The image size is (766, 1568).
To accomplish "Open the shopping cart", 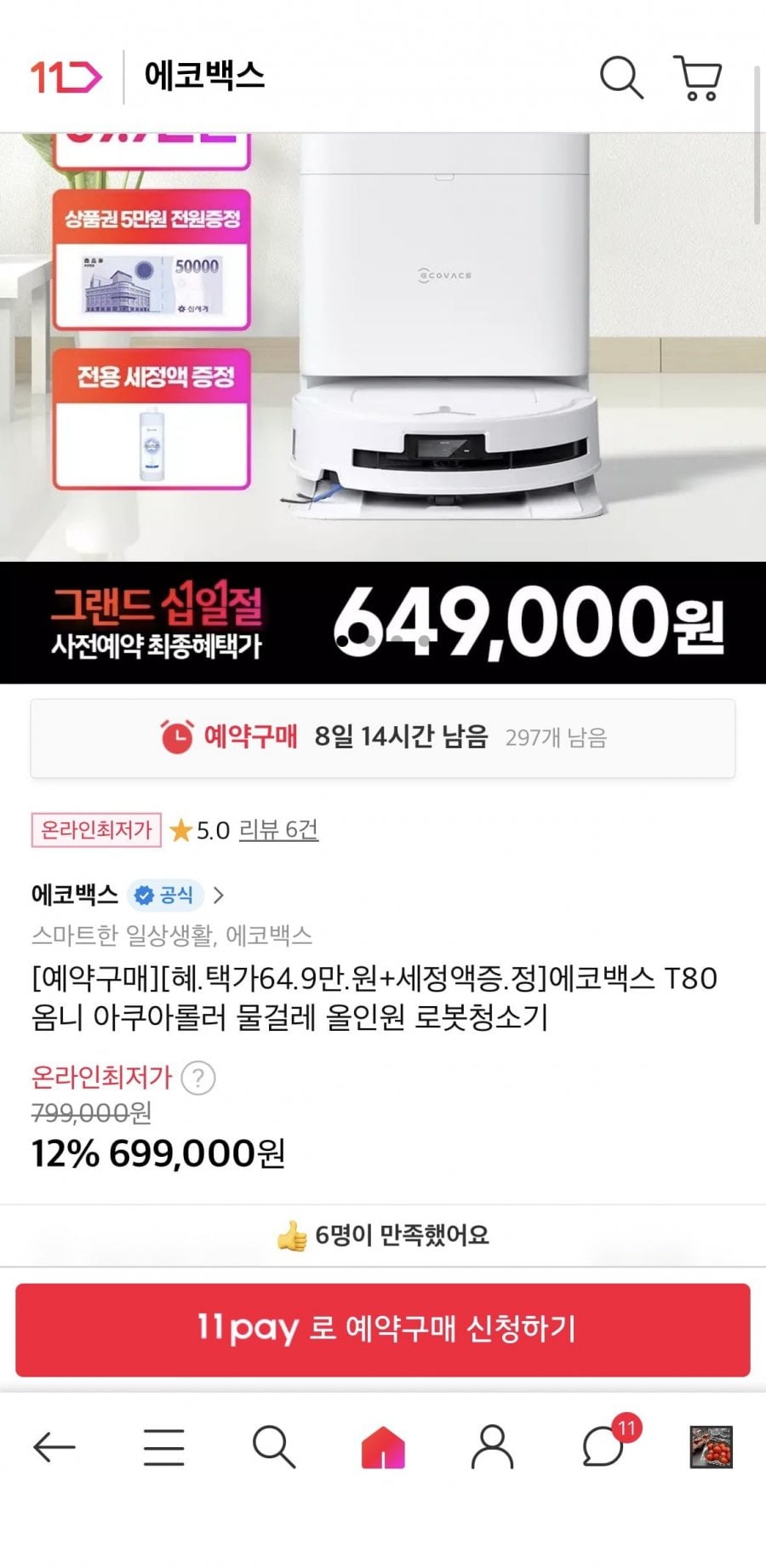I will coord(698,78).
